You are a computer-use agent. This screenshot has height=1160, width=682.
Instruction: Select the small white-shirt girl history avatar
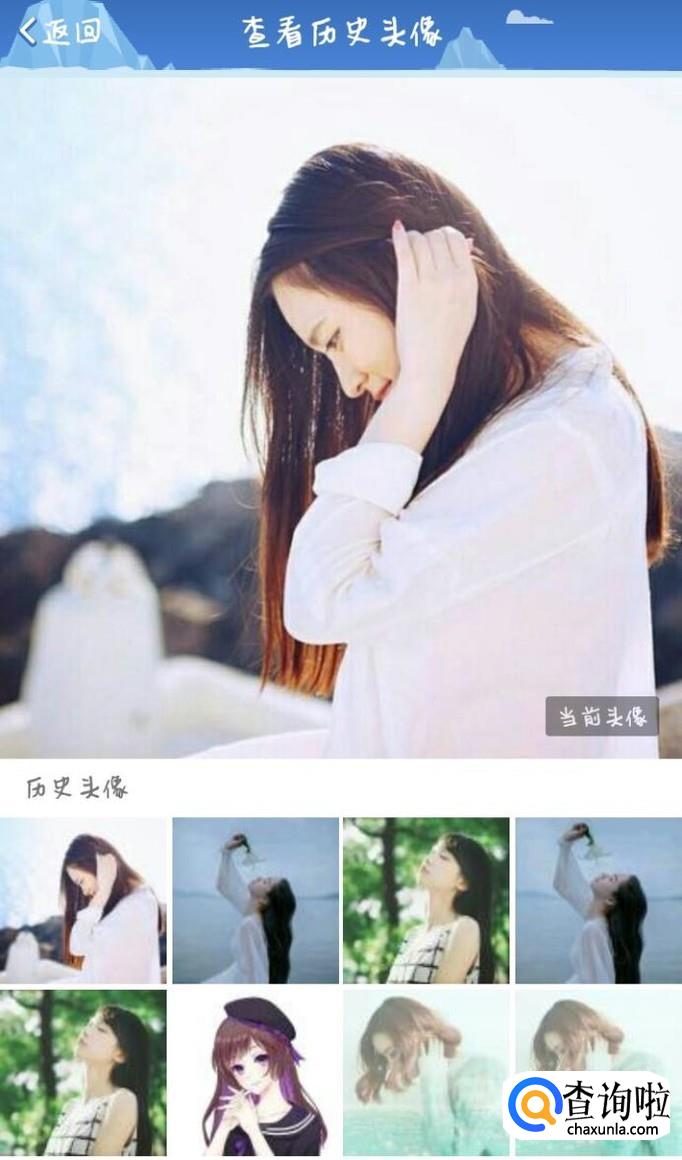83,900
